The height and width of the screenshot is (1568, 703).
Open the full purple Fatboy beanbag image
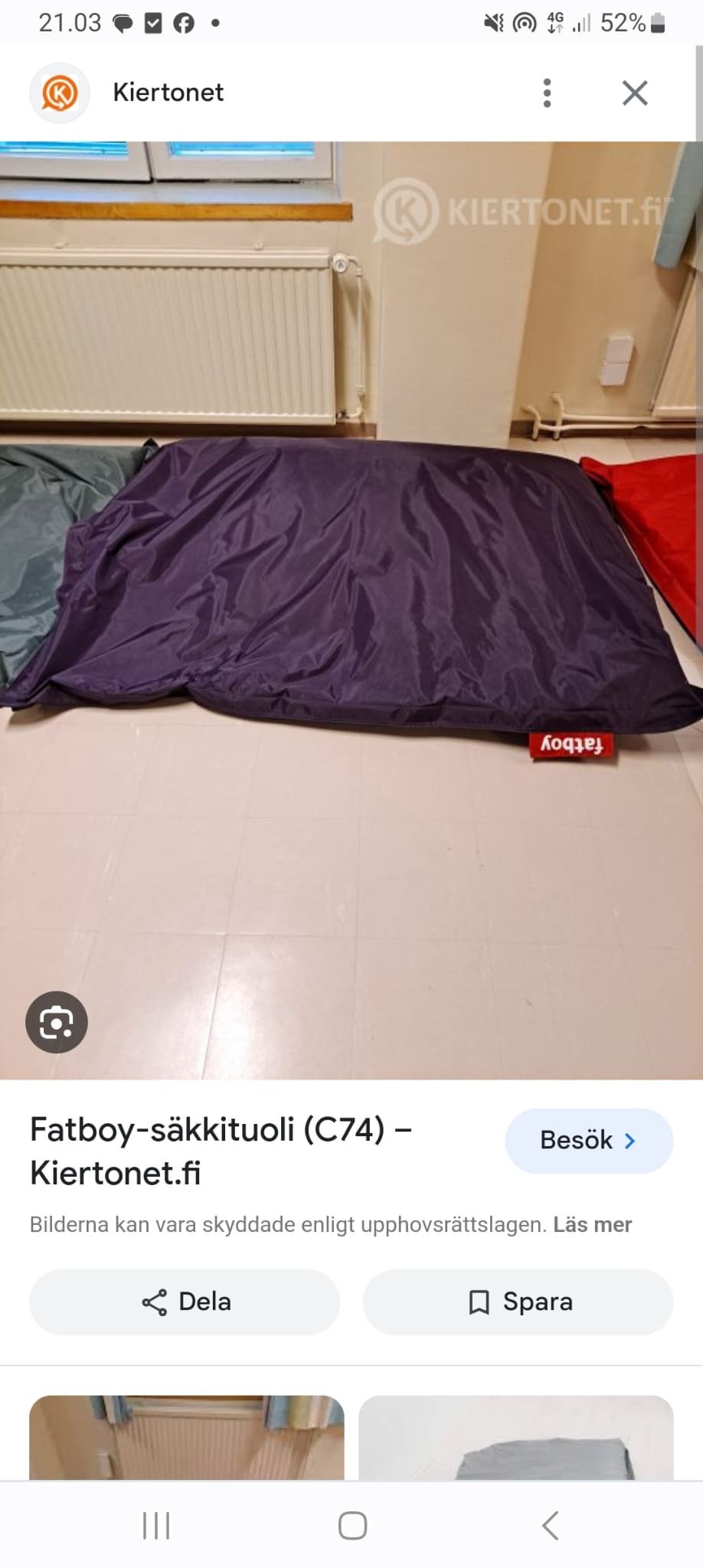pyautogui.click(x=351, y=610)
